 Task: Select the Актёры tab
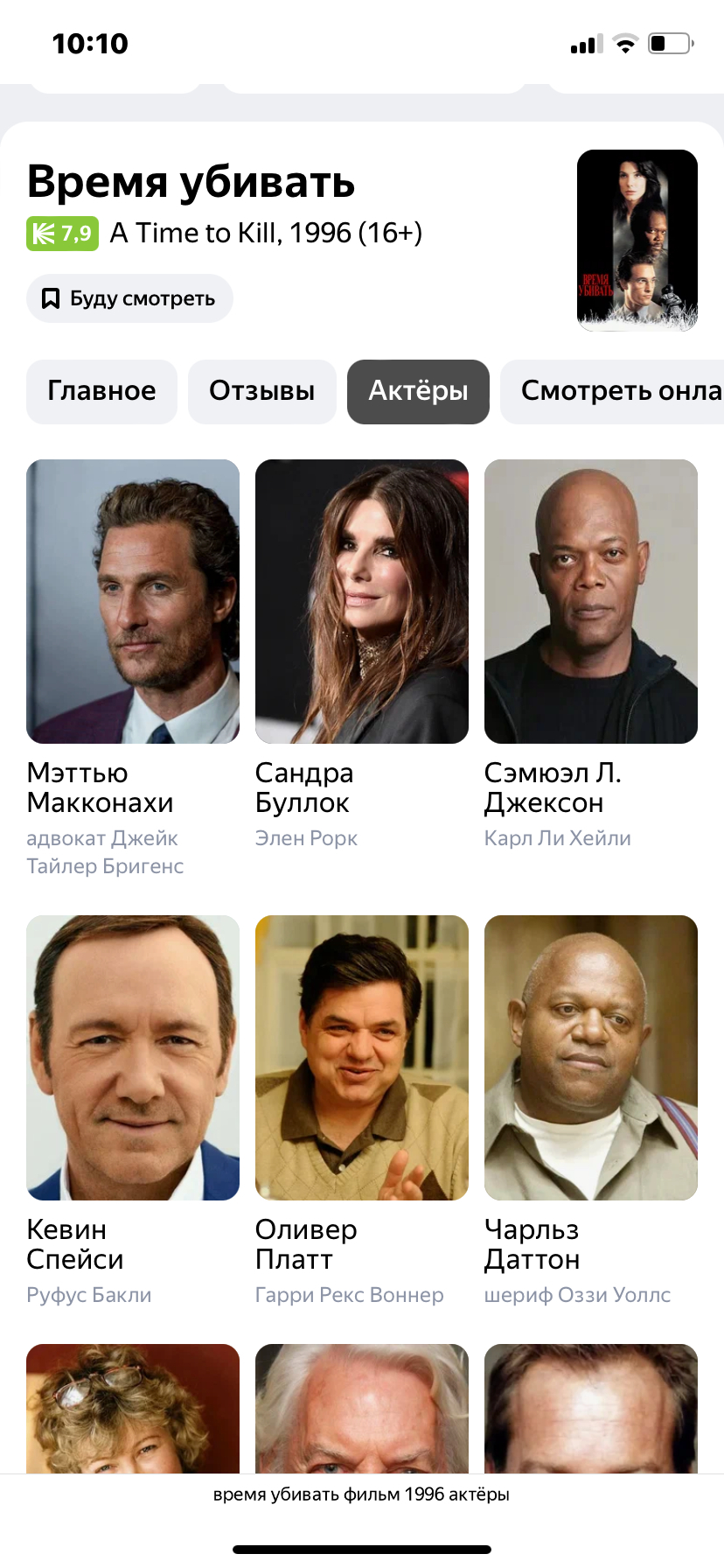click(x=418, y=391)
